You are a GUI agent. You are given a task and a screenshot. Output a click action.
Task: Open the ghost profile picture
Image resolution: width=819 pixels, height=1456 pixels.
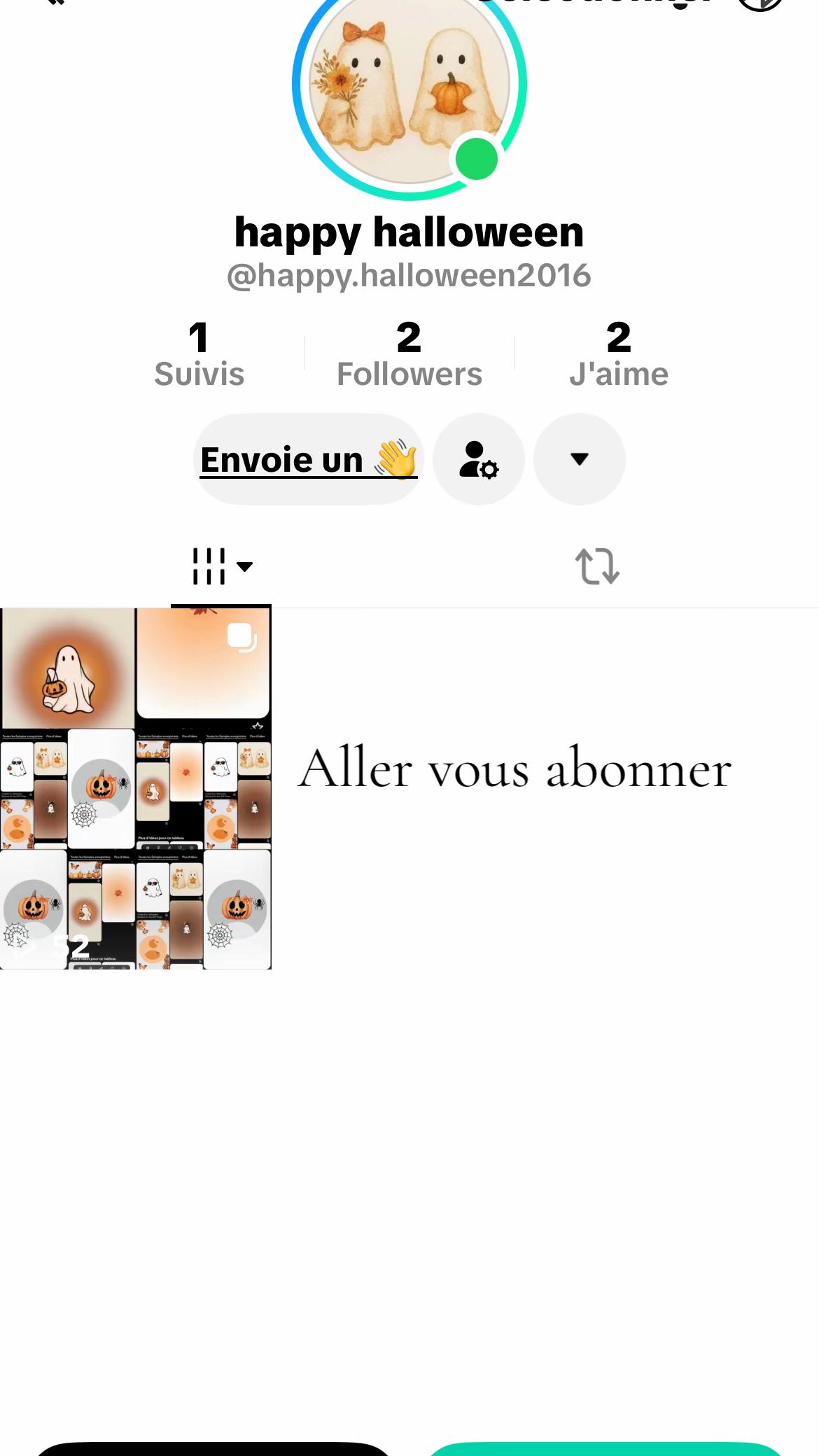(409, 85)
